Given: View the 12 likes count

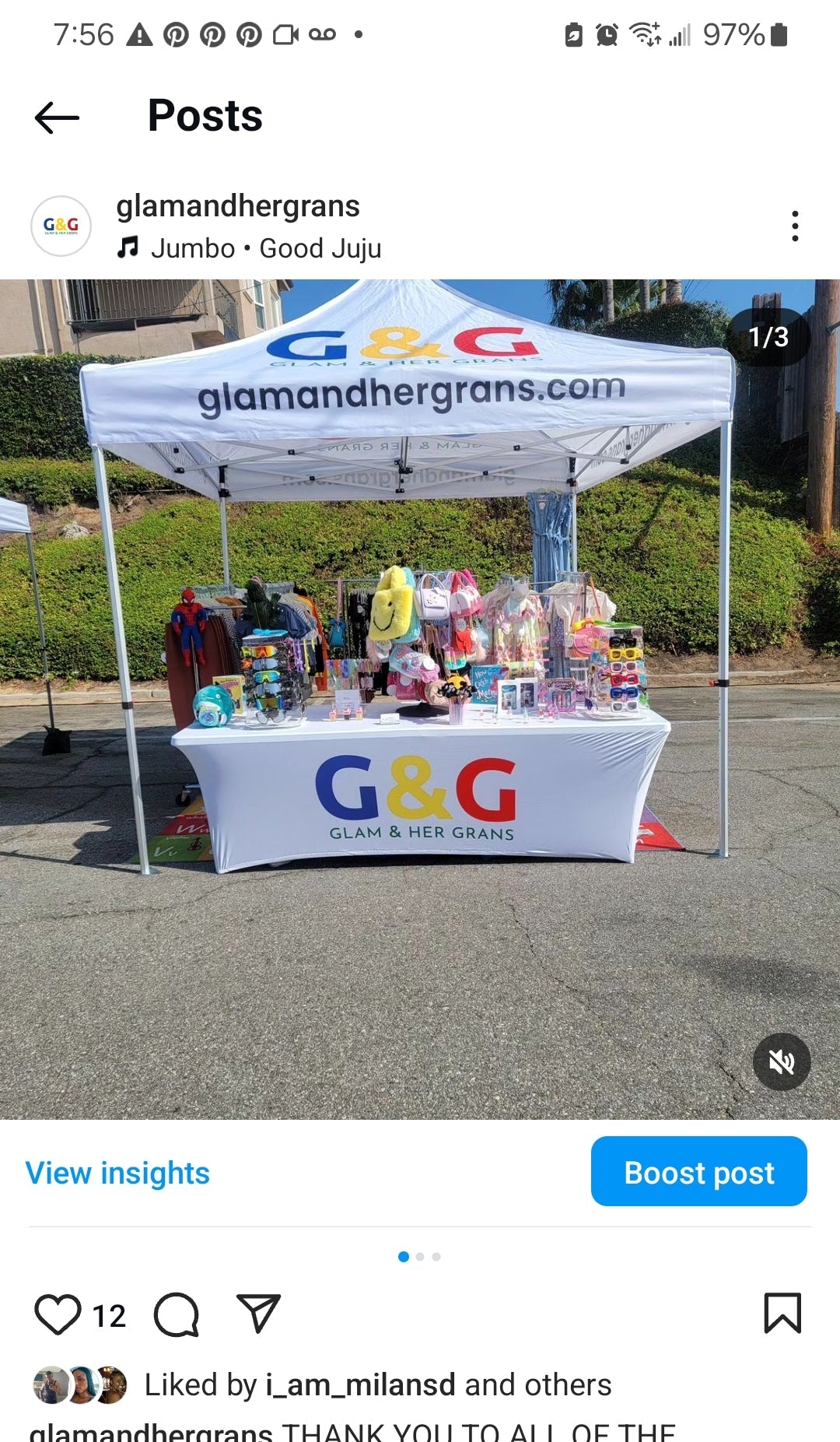Looking at the screenshot, I should pyautogui.click(x=109, y=1316).
